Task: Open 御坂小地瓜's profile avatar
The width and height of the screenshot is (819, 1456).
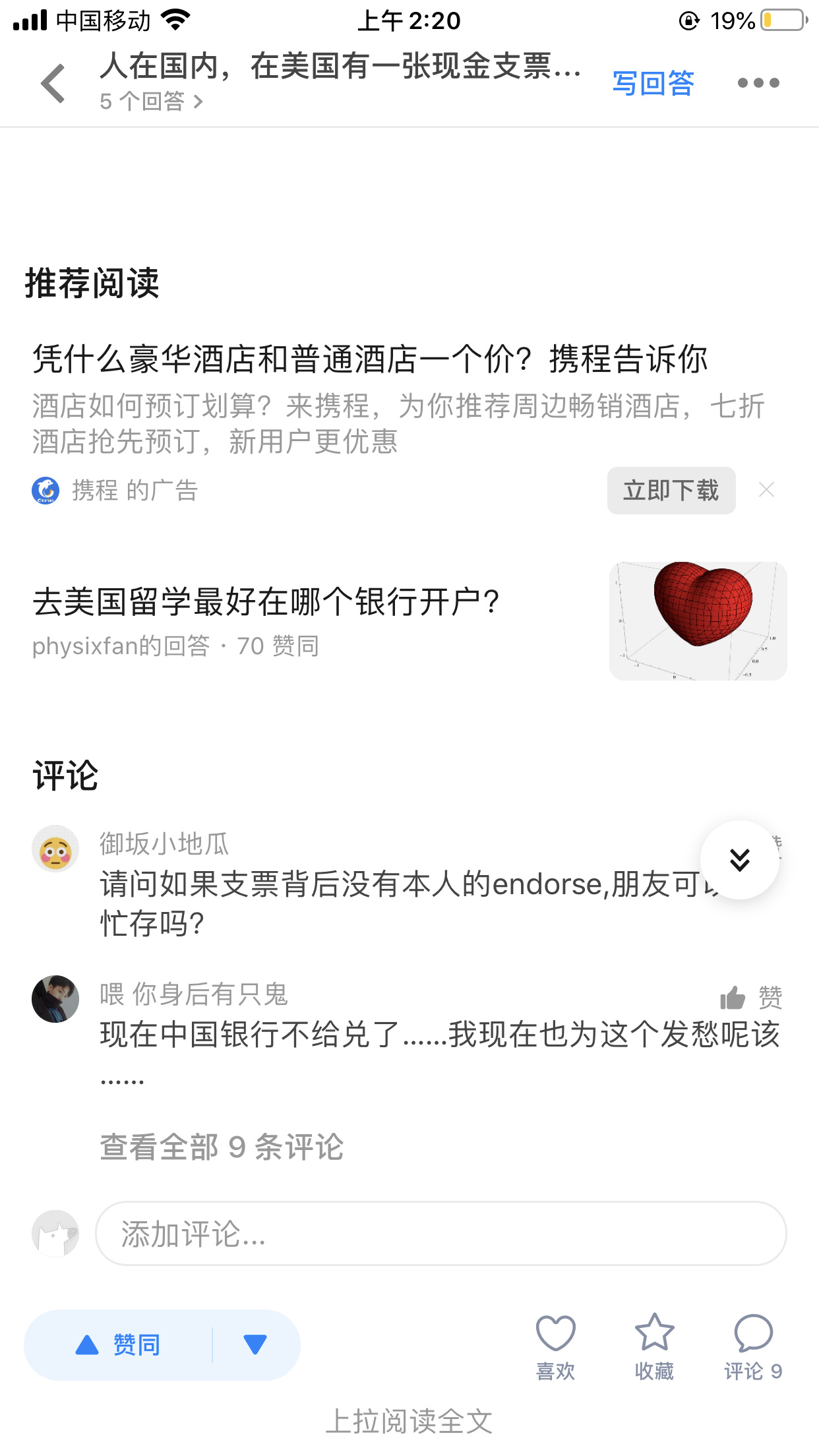Action: [55, 849]
